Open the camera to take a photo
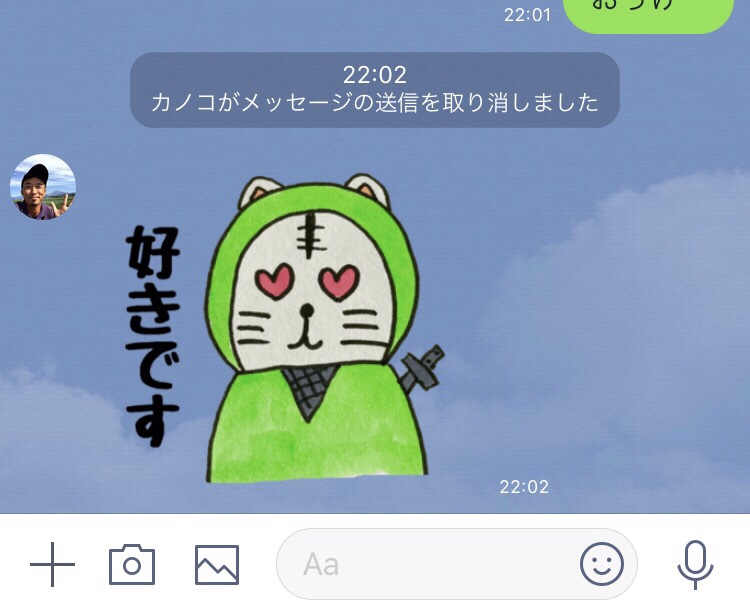The height and width of the screenshot is (614, 750). pyautogui.click(x=132, y=565)
